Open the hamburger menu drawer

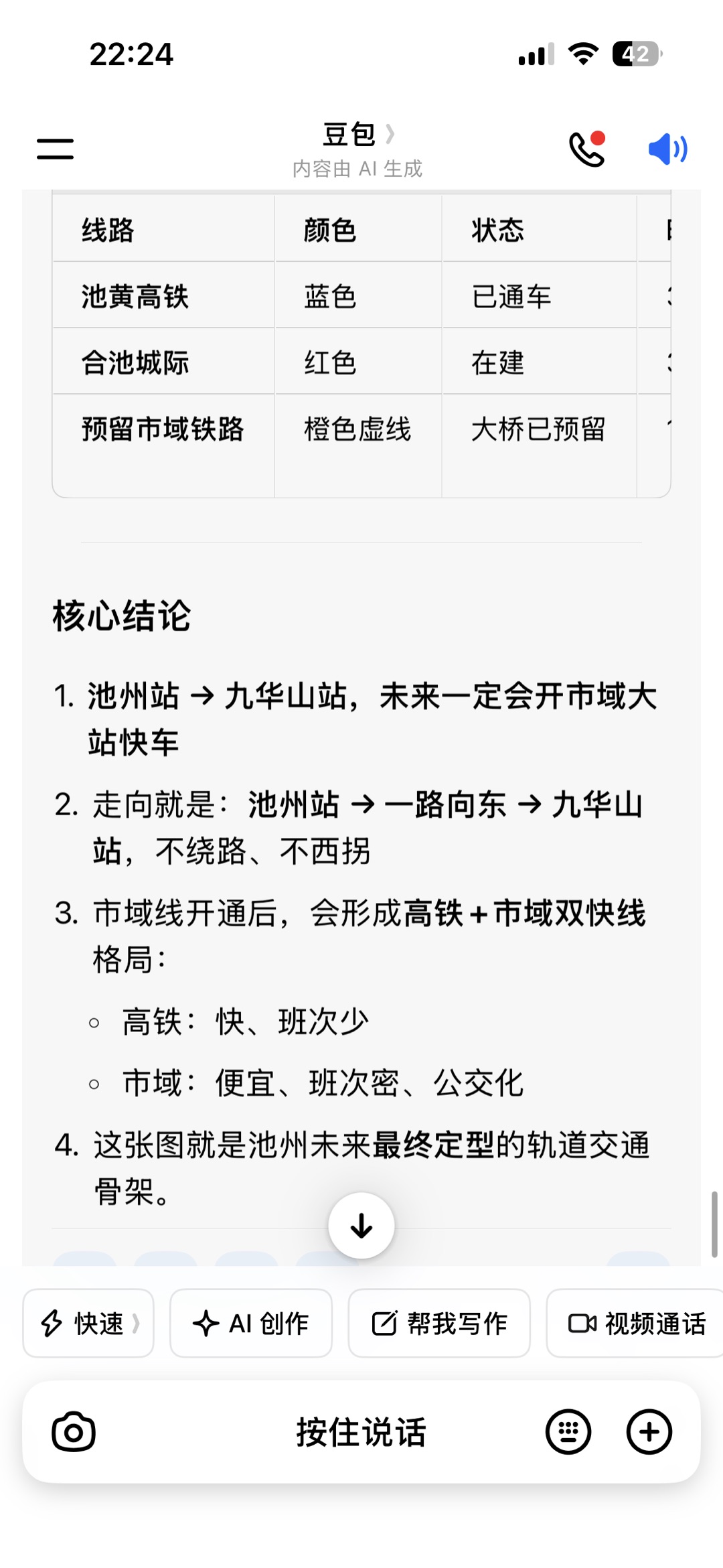pos(55,149)
